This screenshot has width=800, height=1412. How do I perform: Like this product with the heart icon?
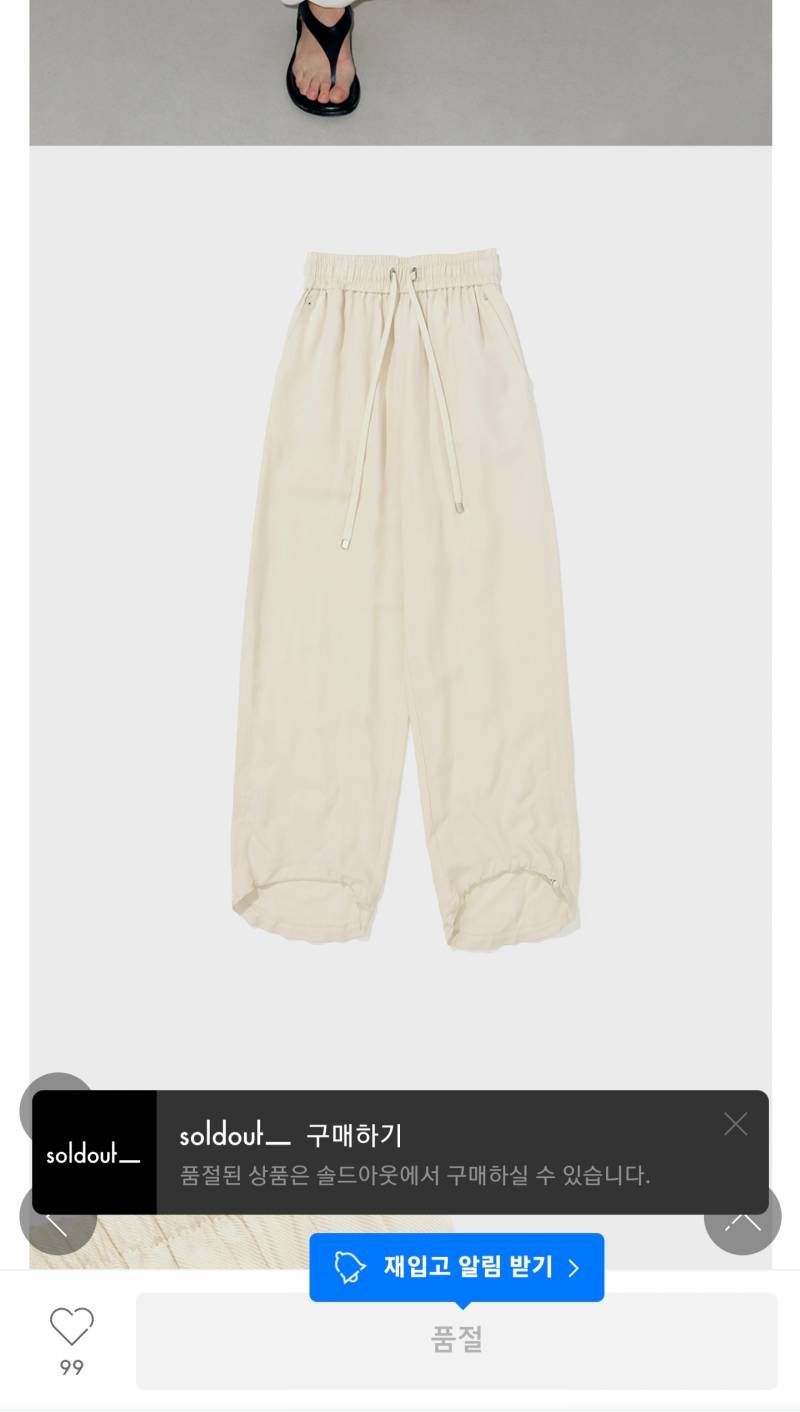point(72,1327)
